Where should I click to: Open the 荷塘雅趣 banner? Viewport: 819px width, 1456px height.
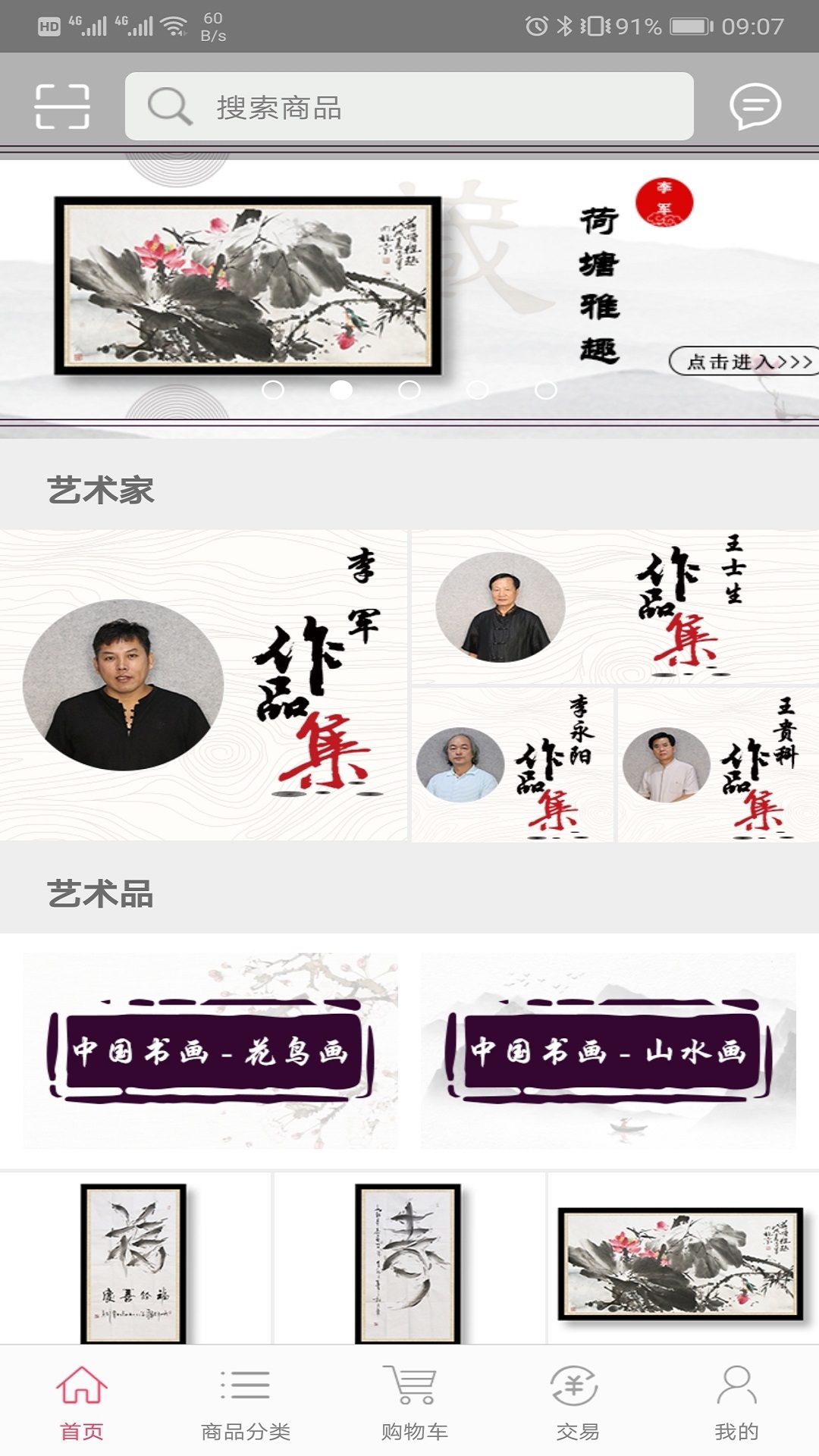point(409,288)
